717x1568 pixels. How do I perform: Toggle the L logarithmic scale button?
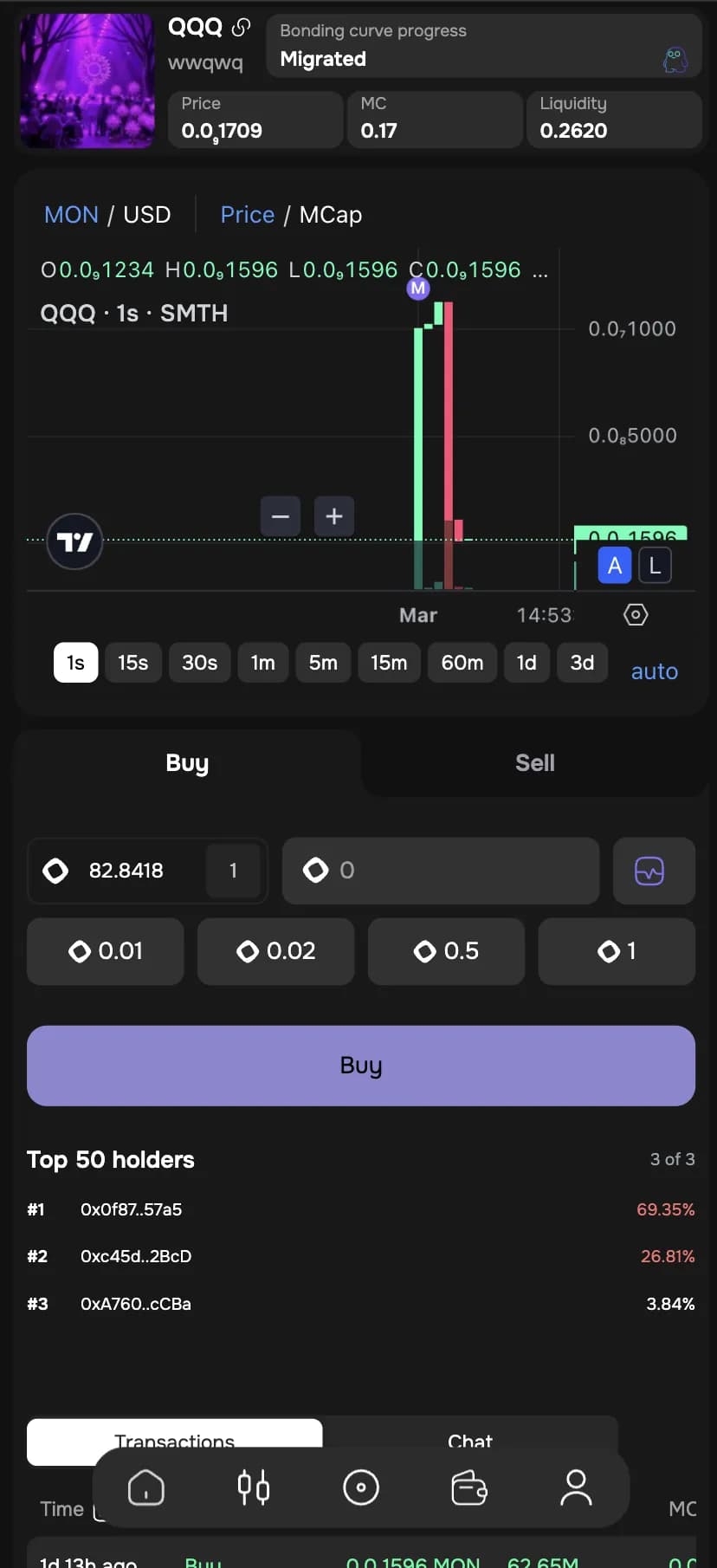pyautogui.click(x=656, y=565)
